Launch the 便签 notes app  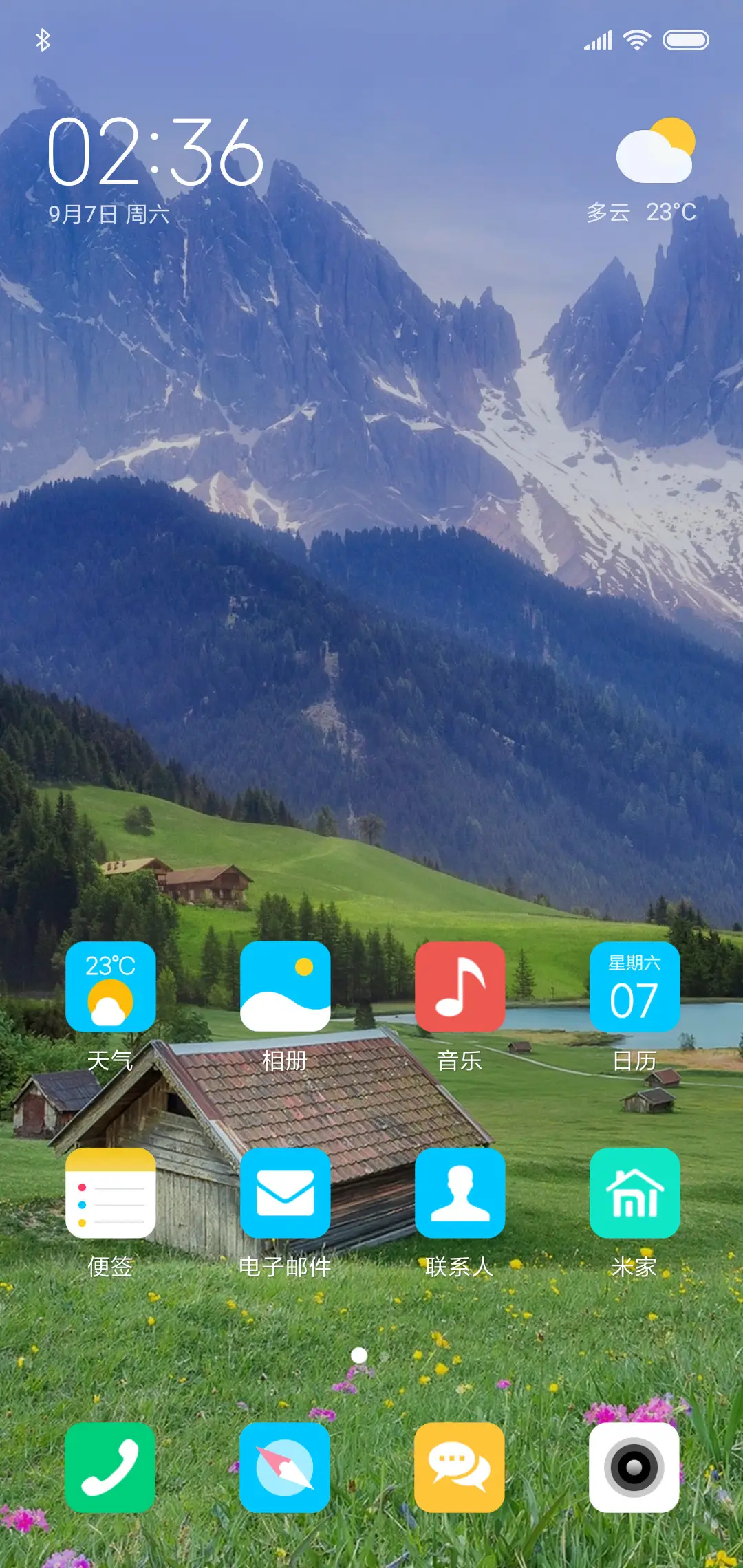[x=110, y=1193]
